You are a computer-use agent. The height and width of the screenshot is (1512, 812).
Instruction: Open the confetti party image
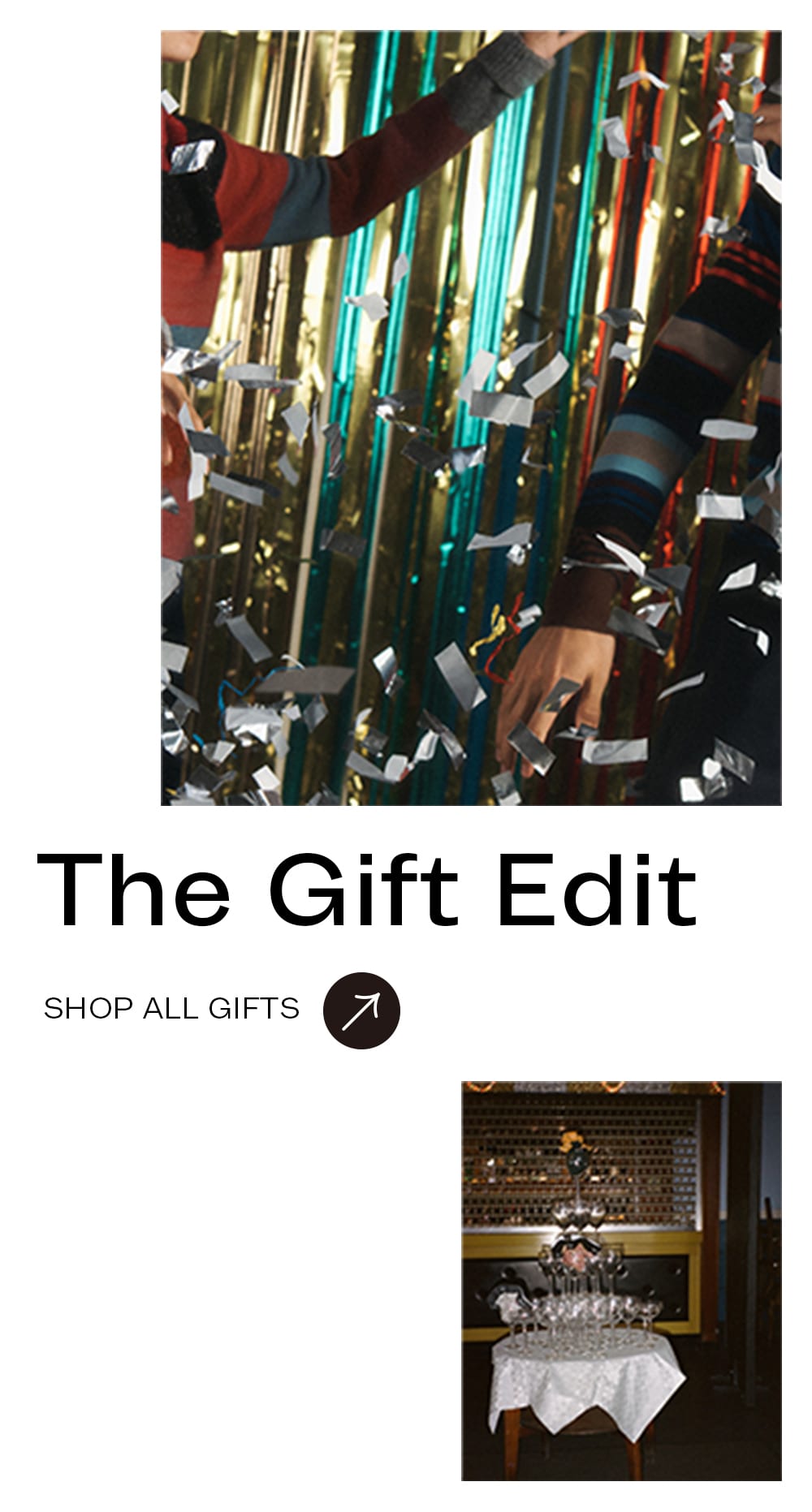[x=471, y=418]
